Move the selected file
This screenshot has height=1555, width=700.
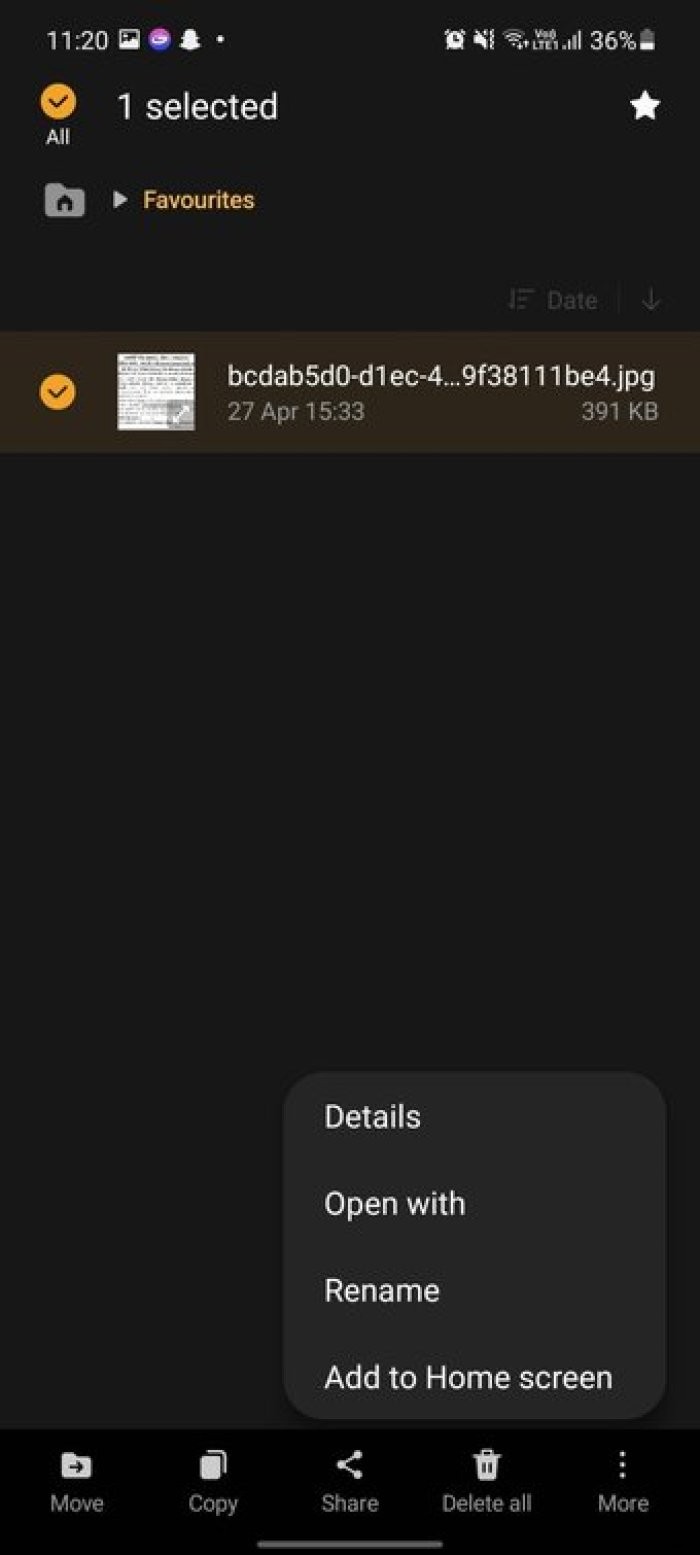click(77, 1482)
